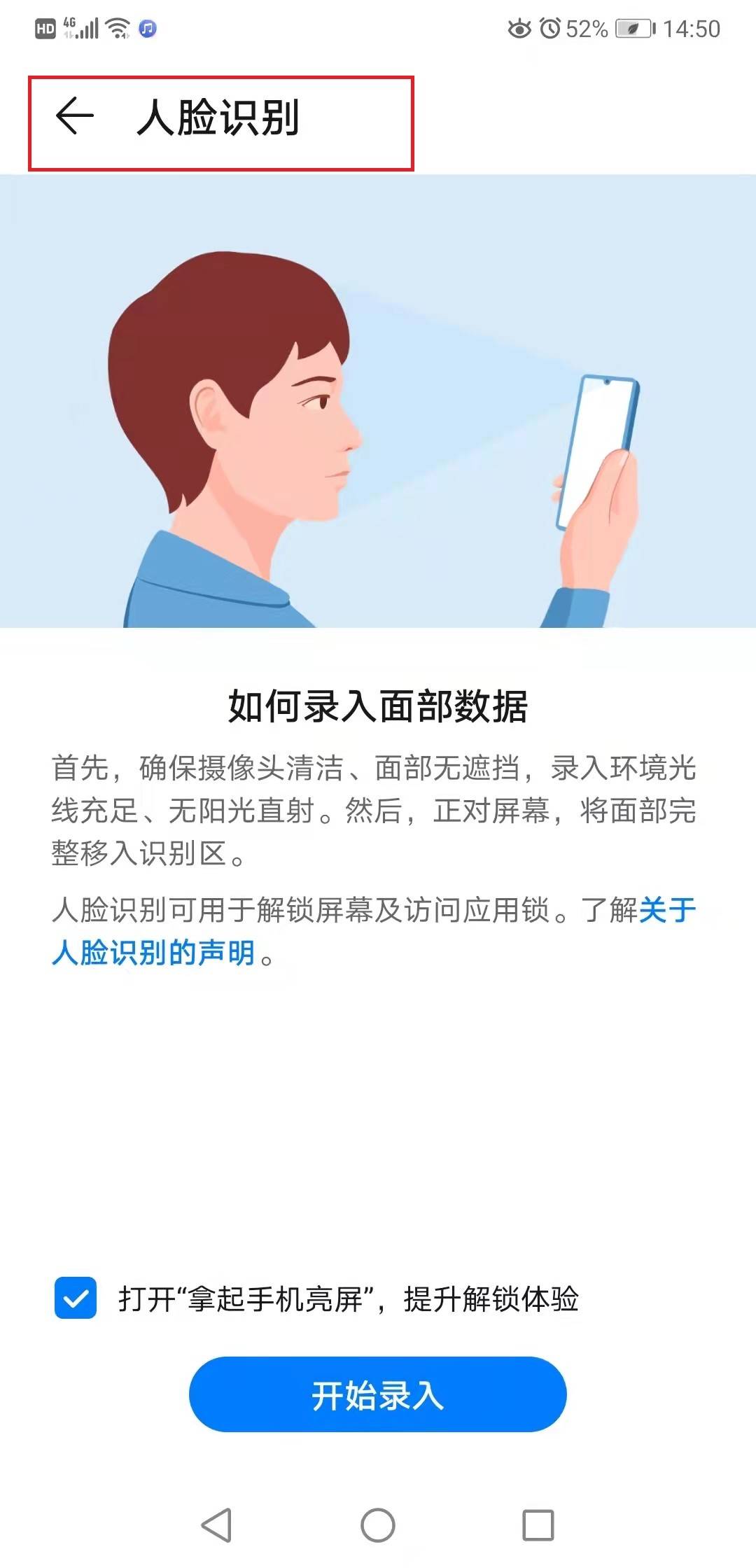Tap the 开始录入 button
The height and width of the screenshot is (1568, 756).
(x=378, y=1394)
